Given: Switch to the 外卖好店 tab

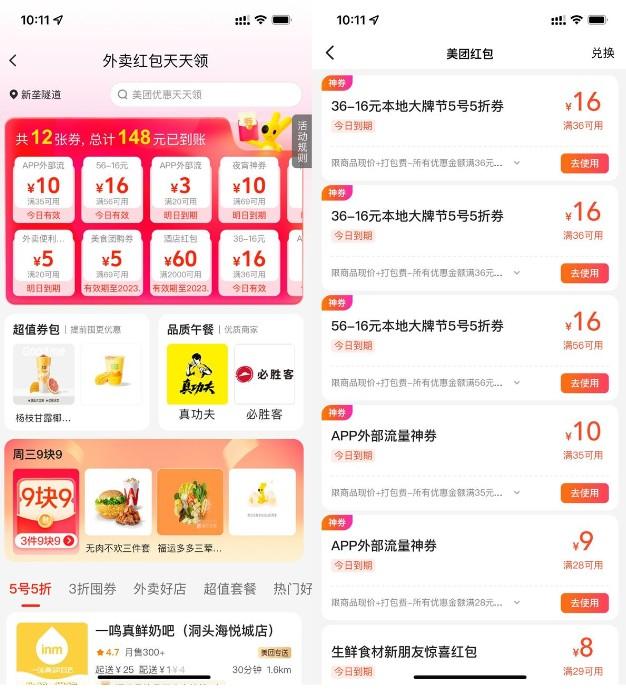Looking at the screenshot, I should [160, 588].
